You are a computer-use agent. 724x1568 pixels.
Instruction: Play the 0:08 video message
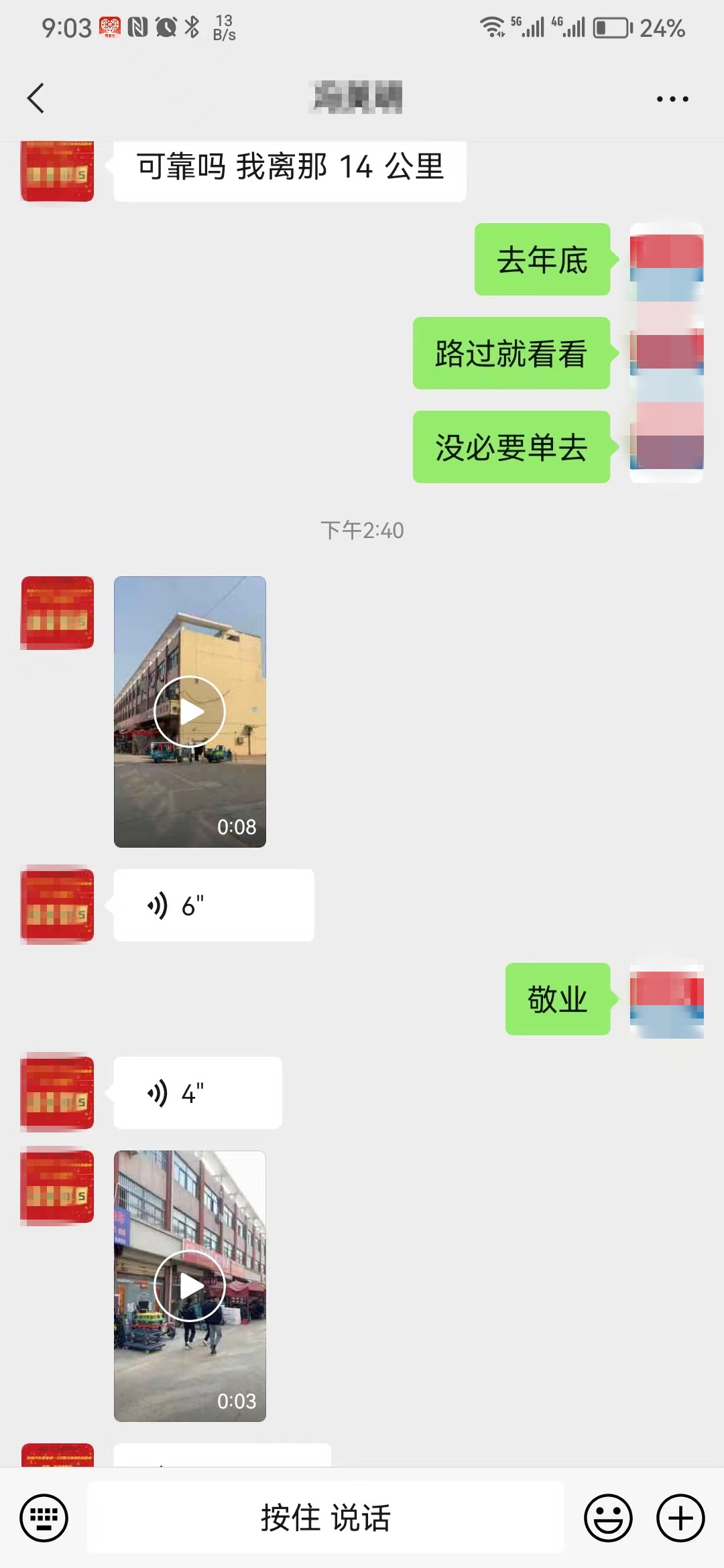190,712
